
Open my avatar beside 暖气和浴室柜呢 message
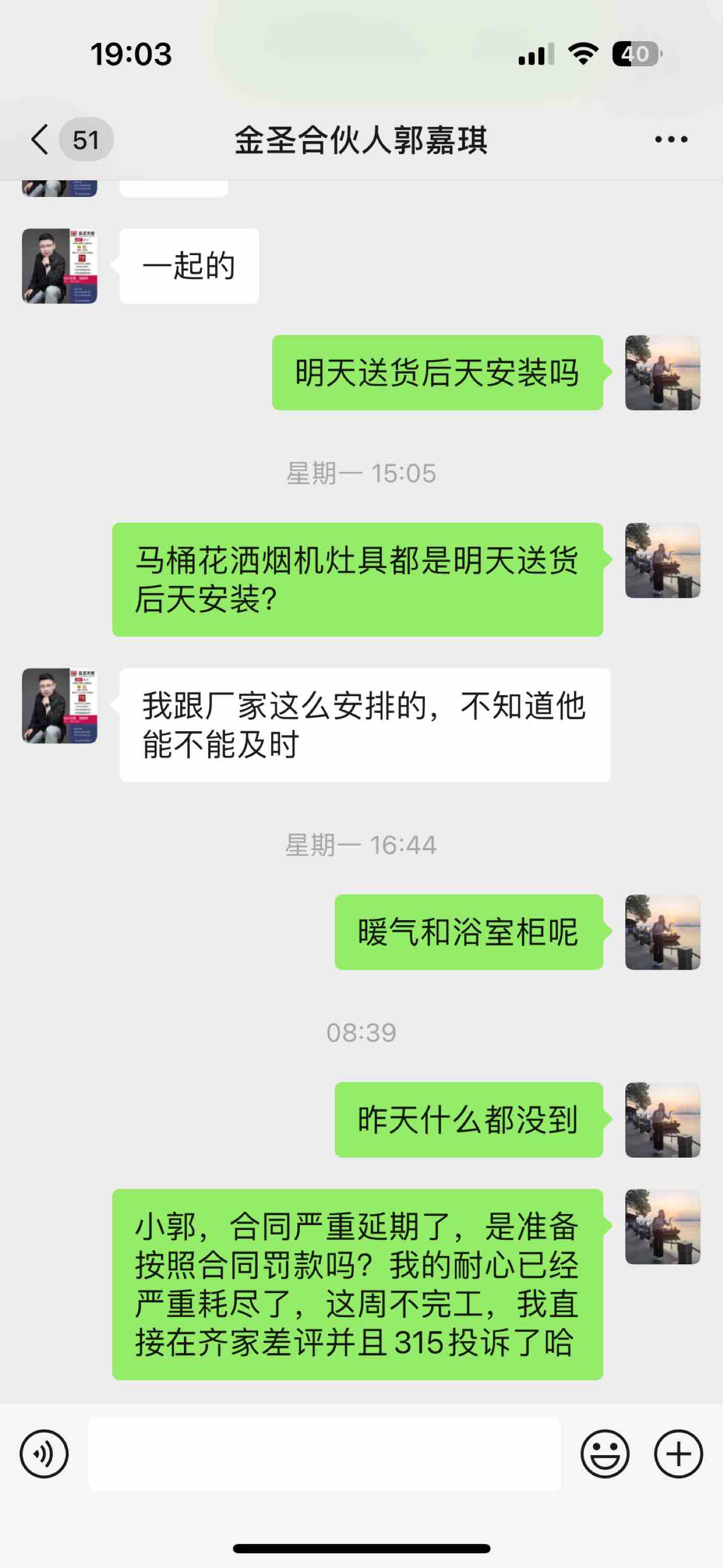coord(662,932)
